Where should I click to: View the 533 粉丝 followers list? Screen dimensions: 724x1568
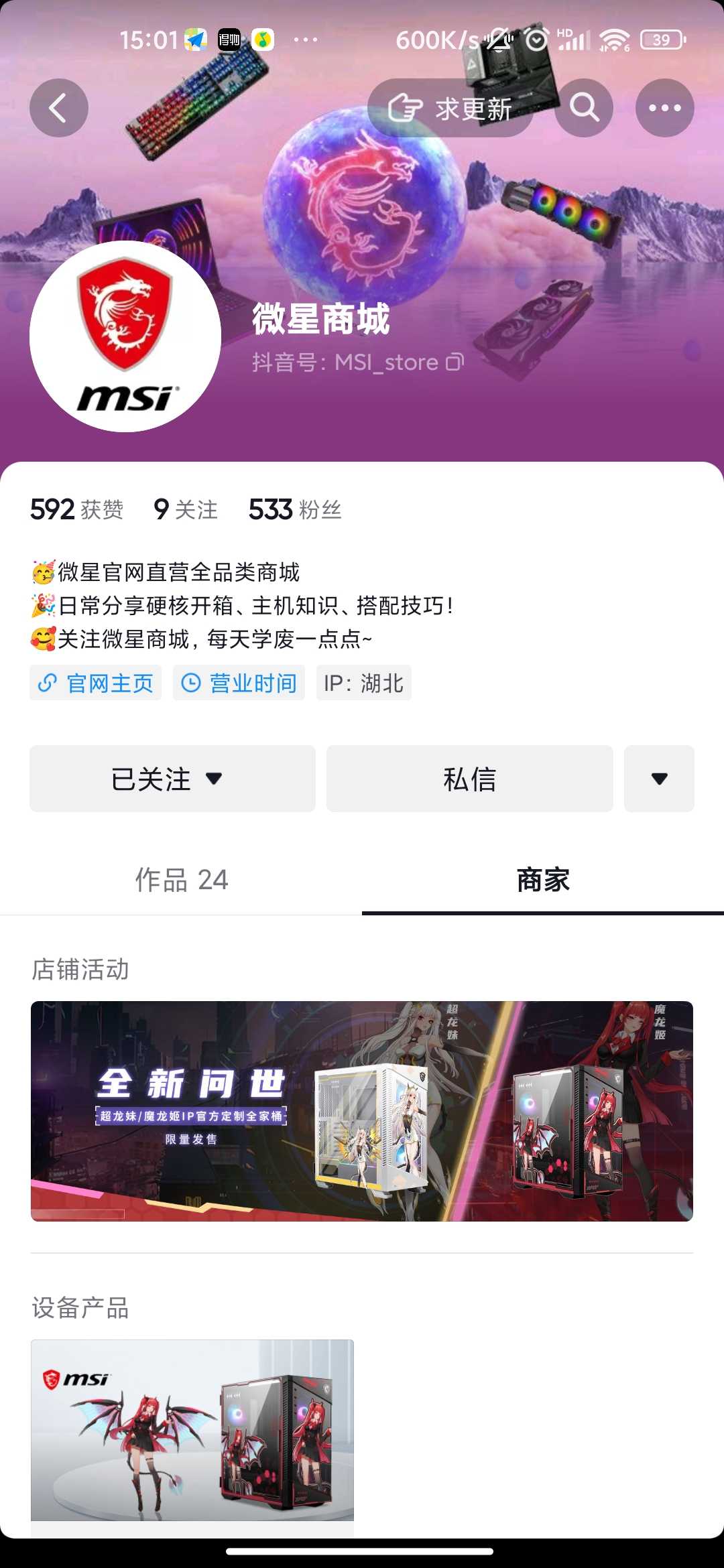coord(295,510)
